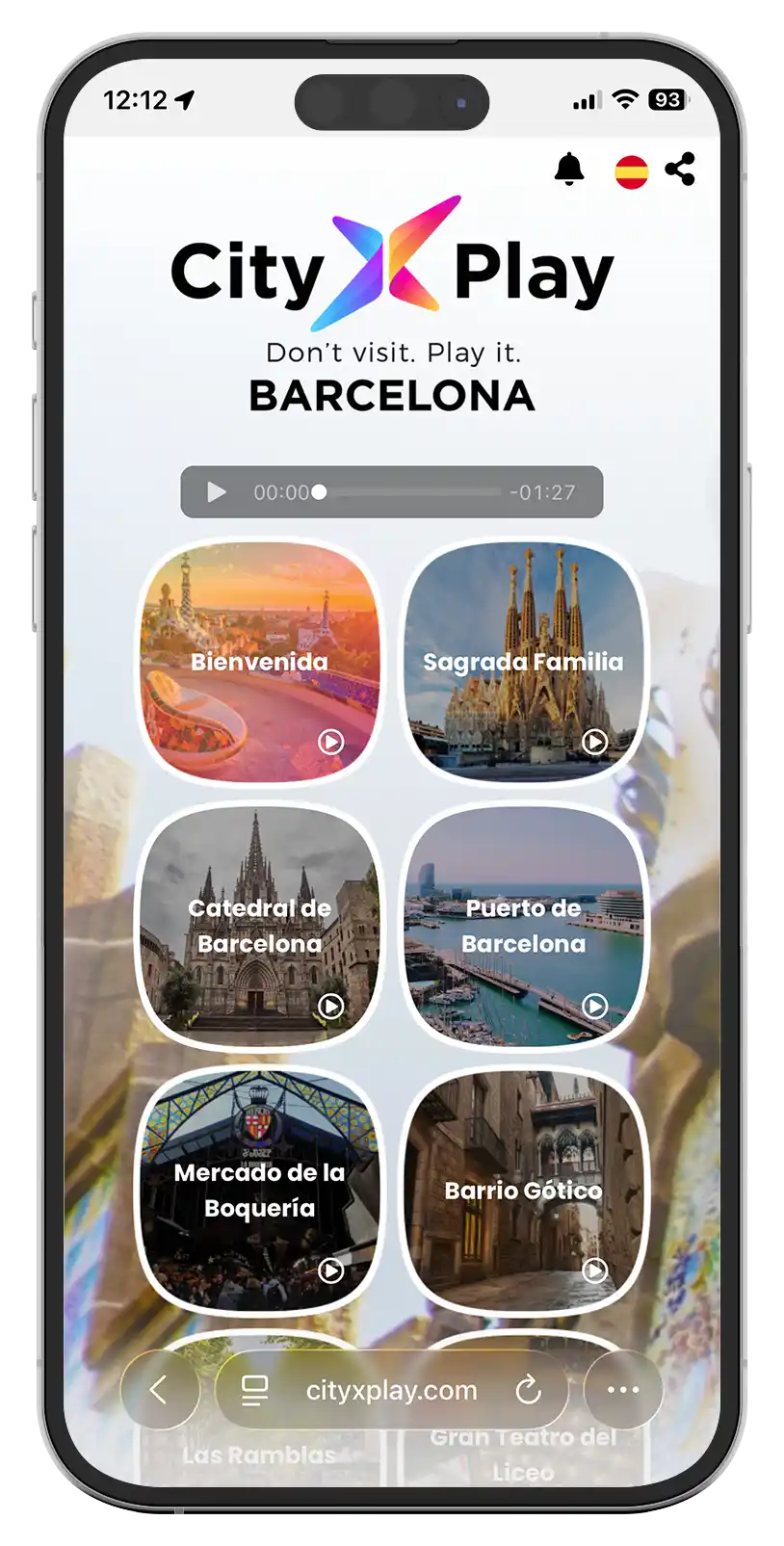Tap the audio progress bar
The width and height of the screenshot is (784, 1546).
click(x=414, y=492)
